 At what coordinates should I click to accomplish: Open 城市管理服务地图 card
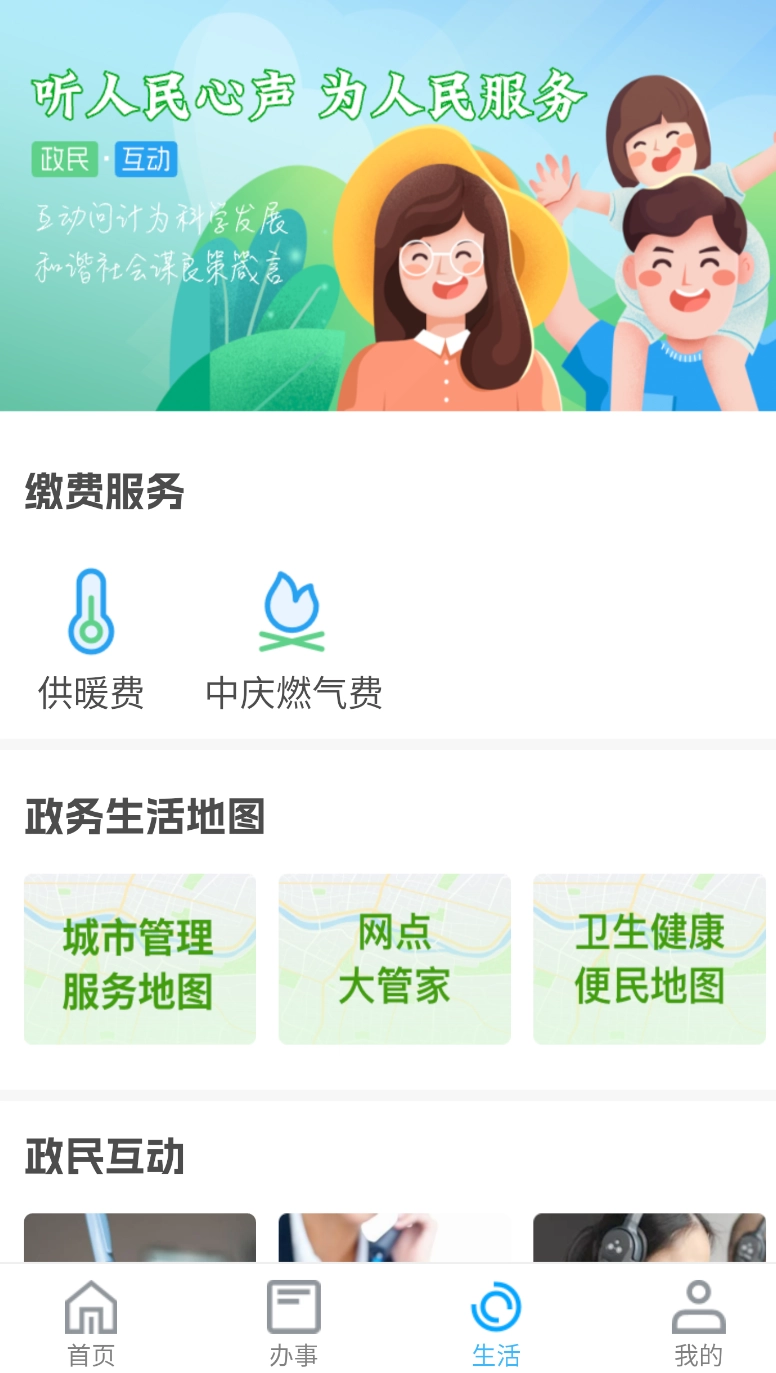[x=140, y=959]
